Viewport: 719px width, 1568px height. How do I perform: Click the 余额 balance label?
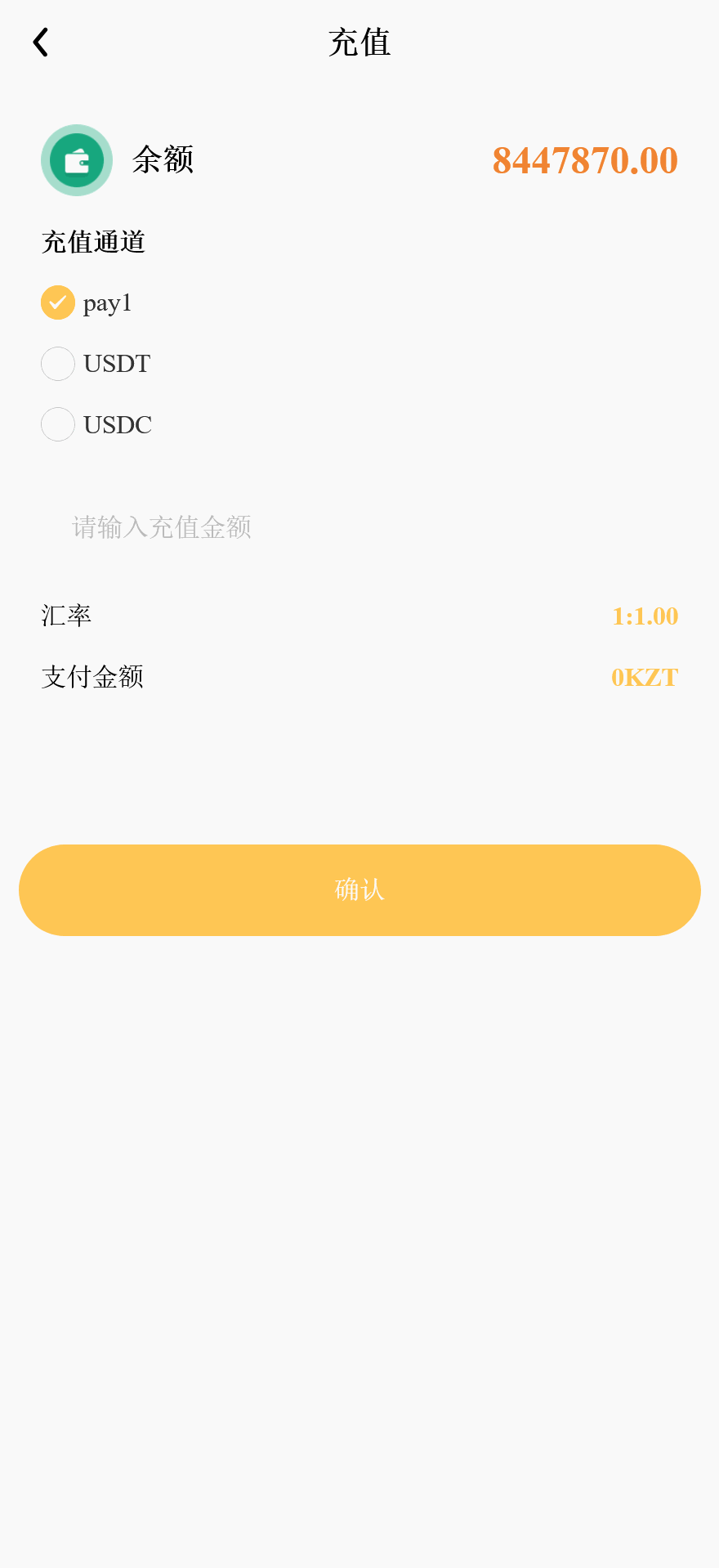pyautogui.click(x=162, y=160)
